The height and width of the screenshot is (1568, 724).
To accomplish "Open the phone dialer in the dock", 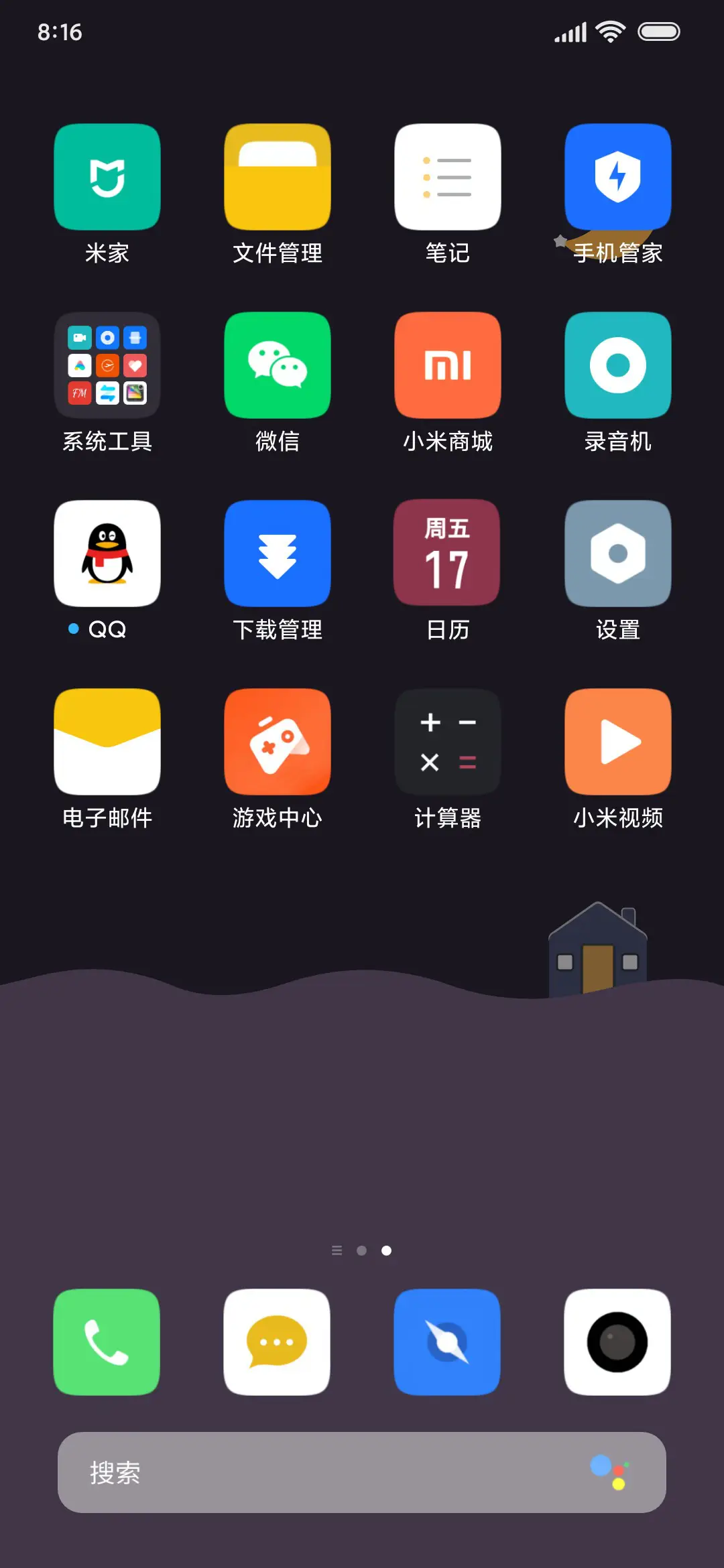I will (x=107, y=1344).
